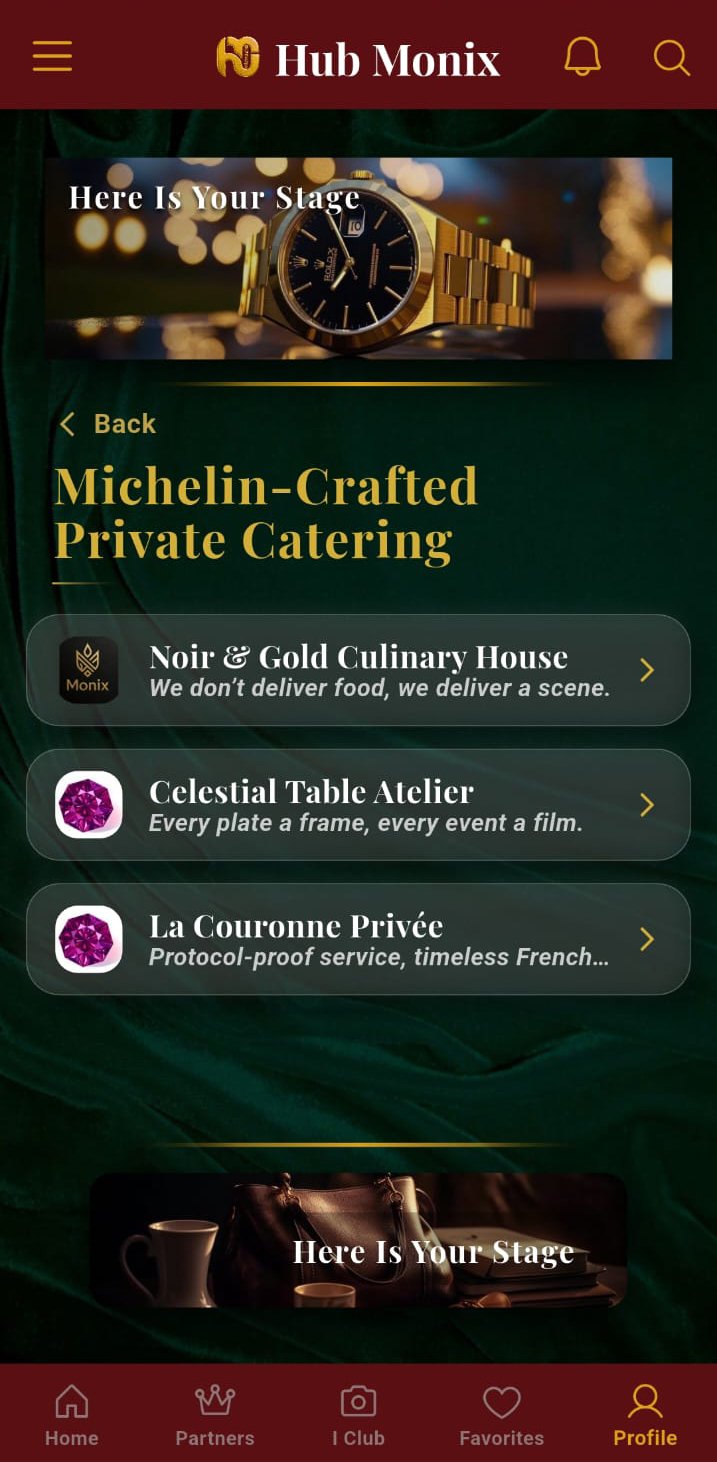This screenshot has height=1462, width=717.
Task: Open Celestial Table Atelier
Action: [x=358, y=805]
